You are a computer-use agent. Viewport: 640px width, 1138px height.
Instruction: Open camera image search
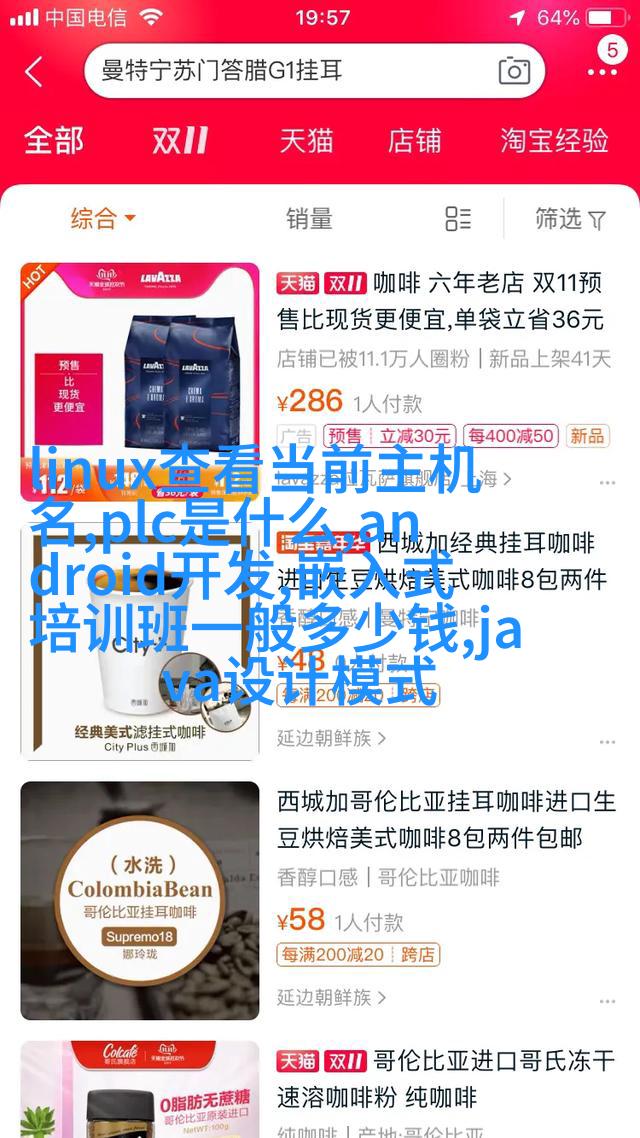tap(514, 71)
